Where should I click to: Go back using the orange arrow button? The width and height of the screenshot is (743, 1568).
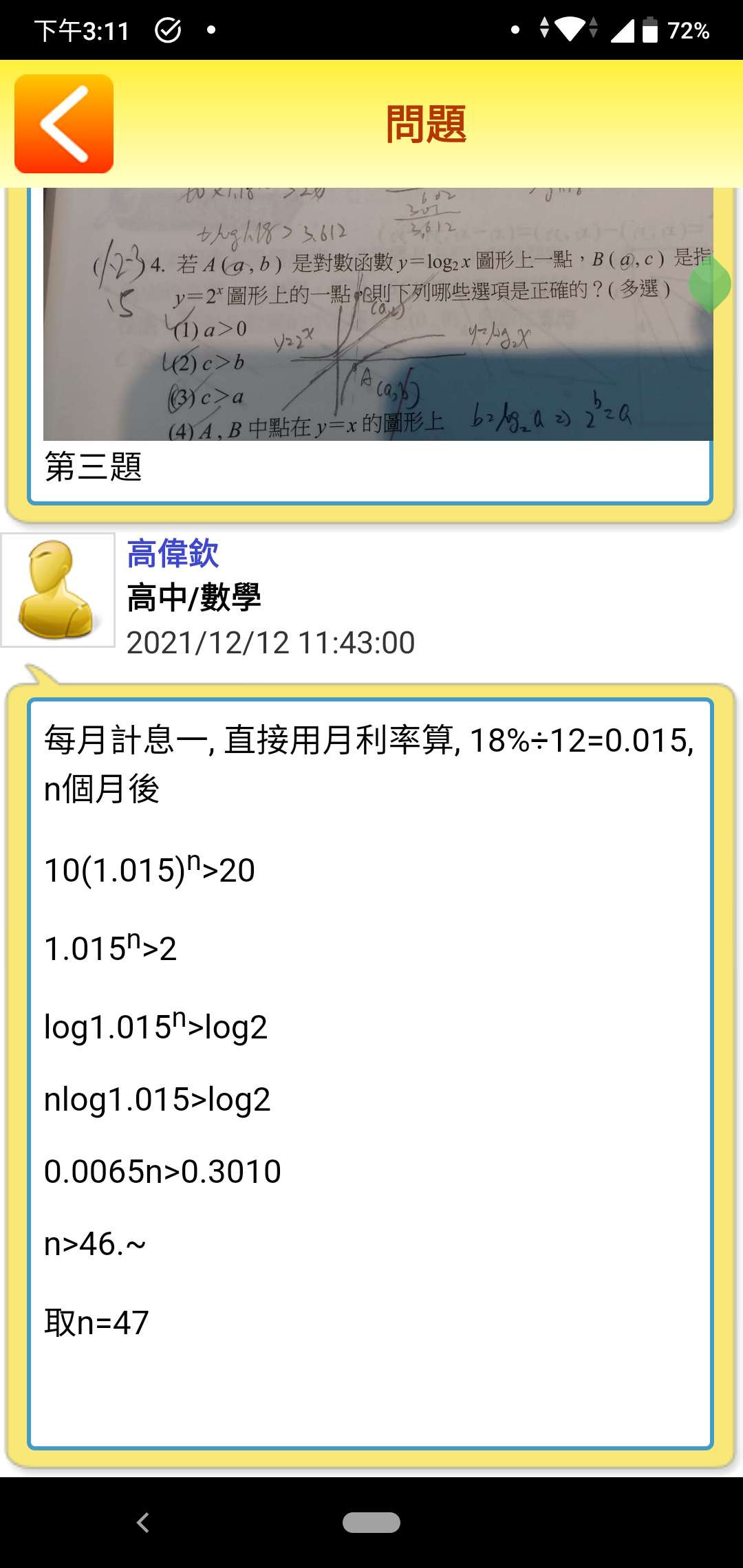point(64,124)
